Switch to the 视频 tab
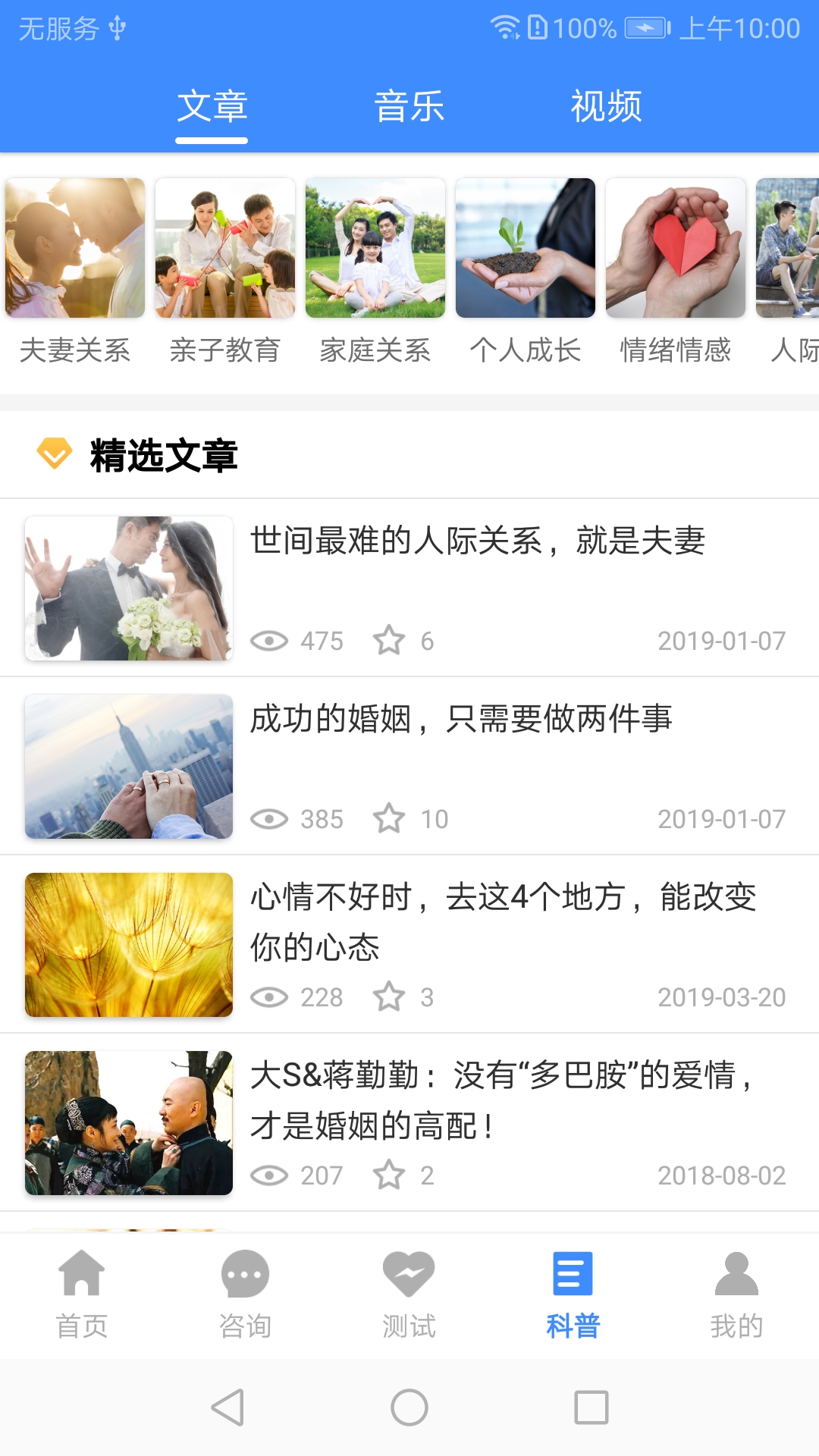The height and width of the screenshot is (1456, 819). point(606,106)
